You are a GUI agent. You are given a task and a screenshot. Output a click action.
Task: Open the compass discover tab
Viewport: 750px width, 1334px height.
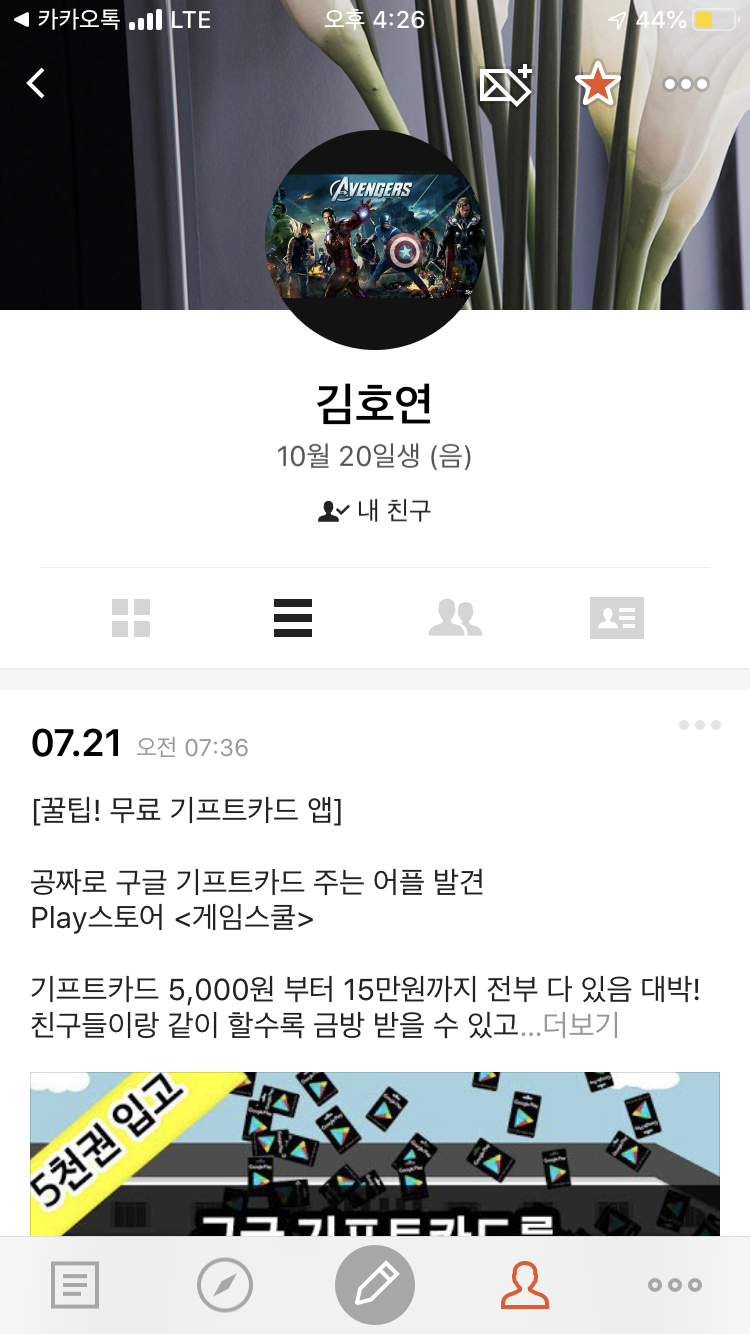click(225, 1285)
